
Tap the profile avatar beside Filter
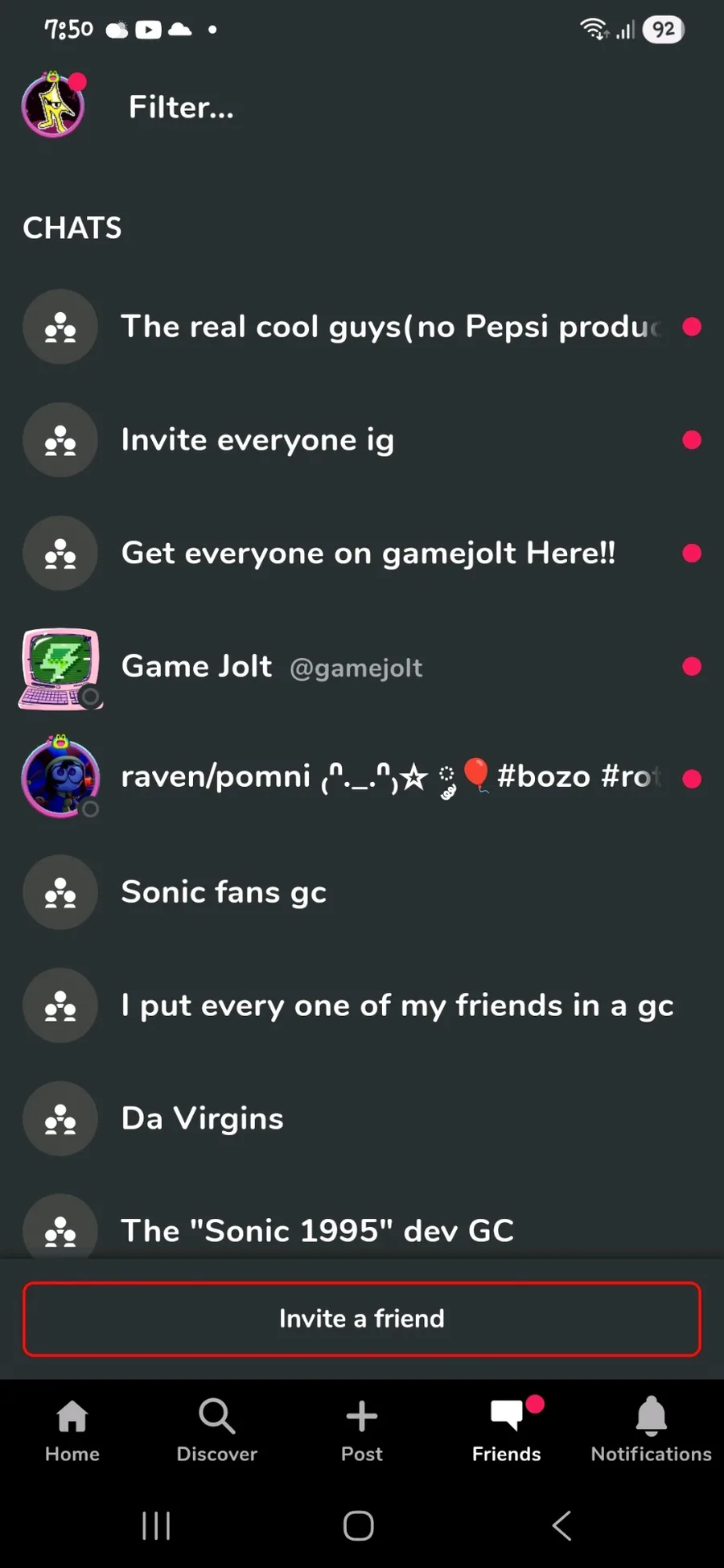pyautogui.click(x=53, y=105)
